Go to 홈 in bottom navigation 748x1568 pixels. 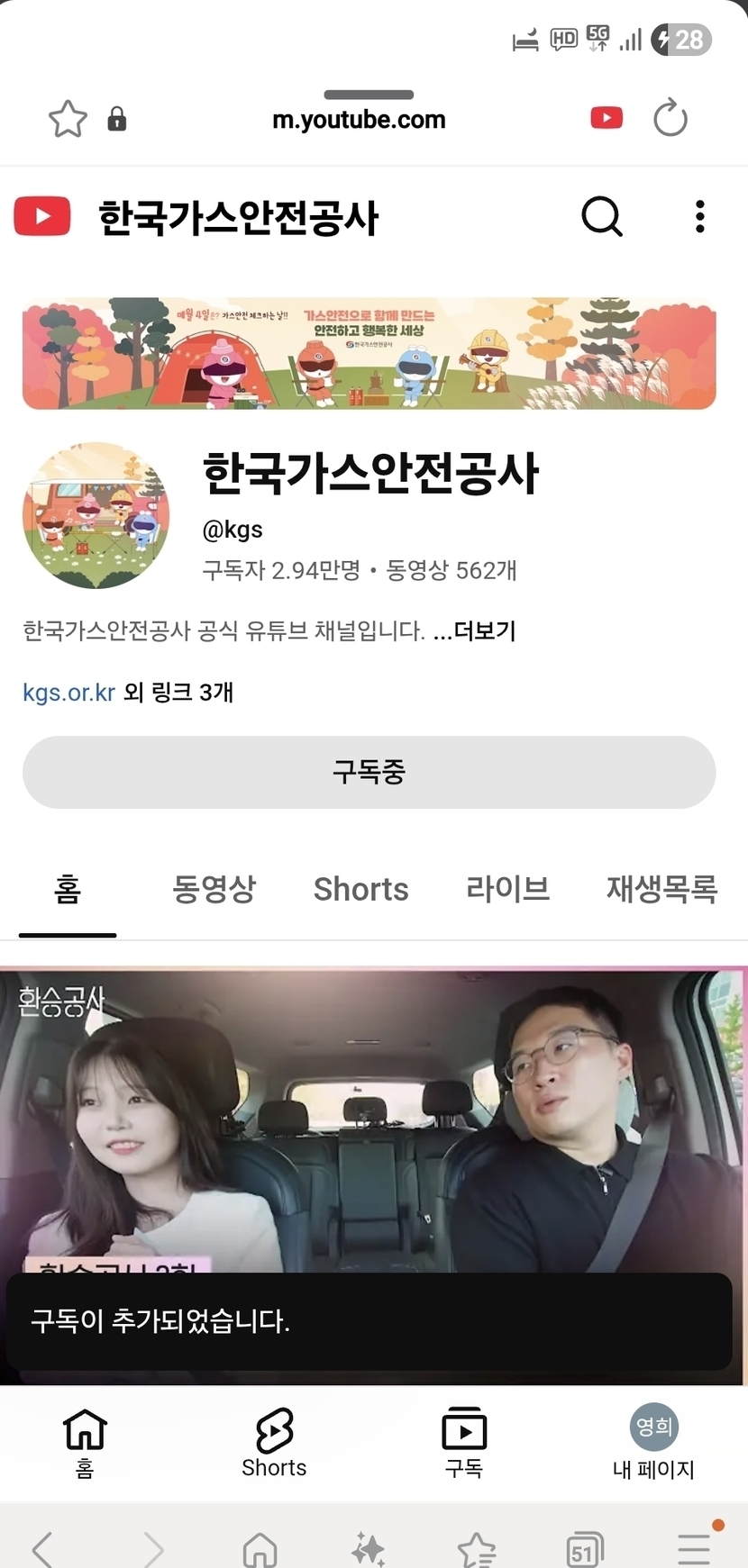coord(85,1443)
